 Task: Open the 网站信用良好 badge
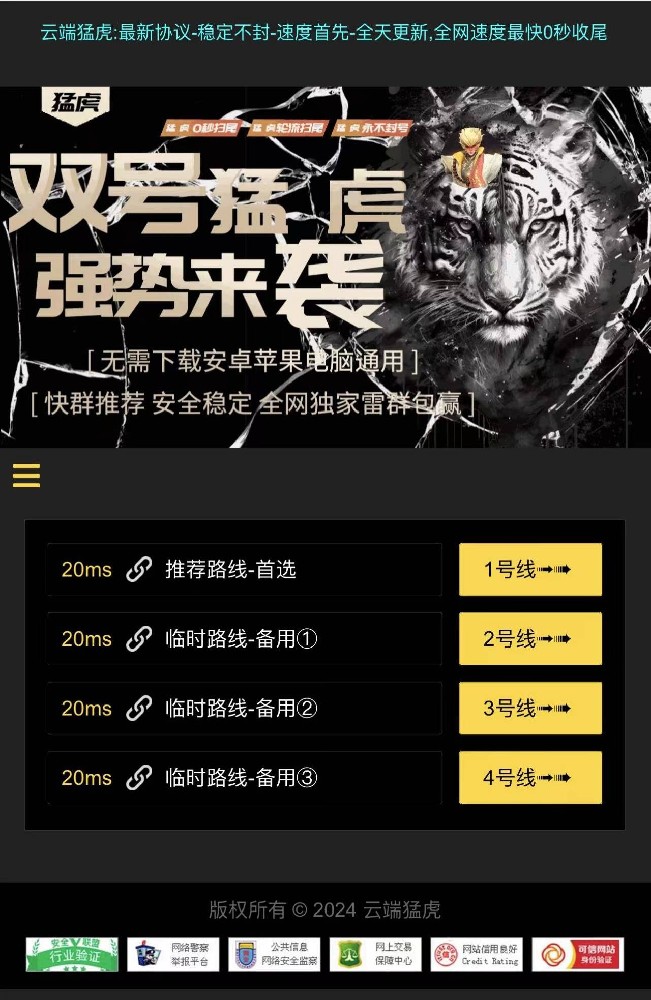[x=476, y=954]
